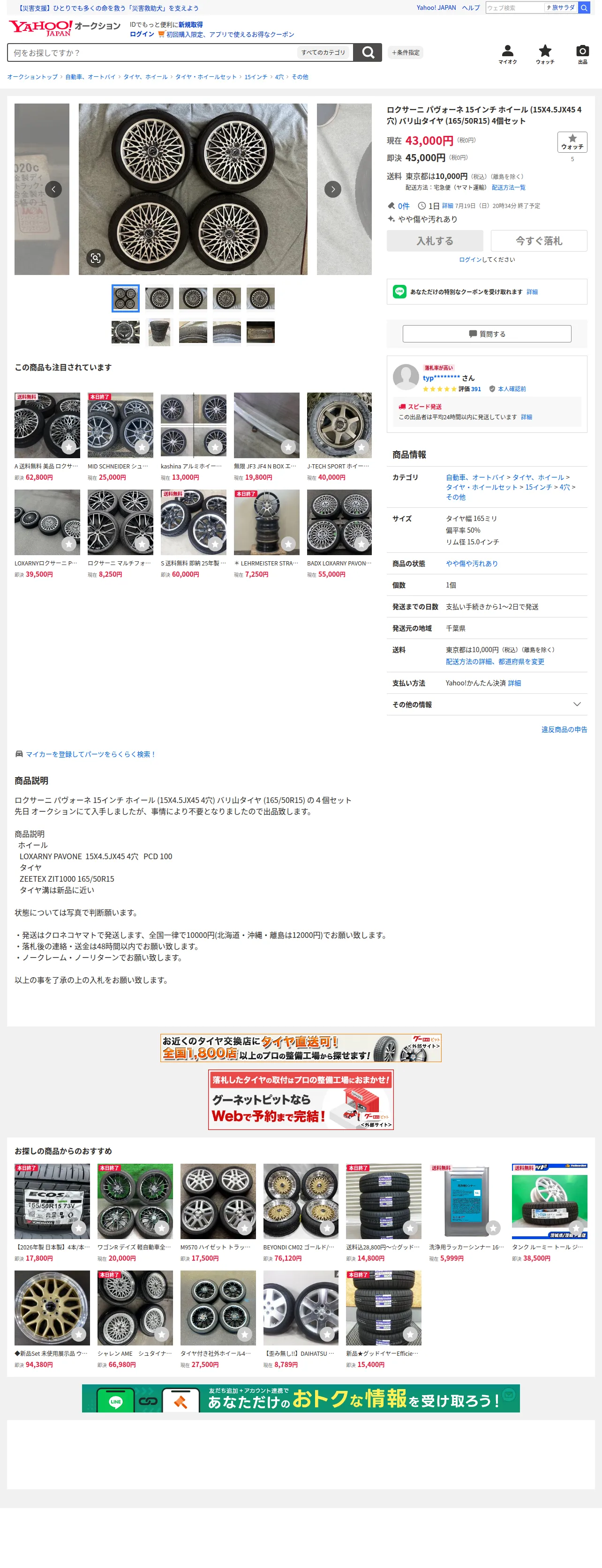Focus the 何をお探しですか search field

[152, 53]
